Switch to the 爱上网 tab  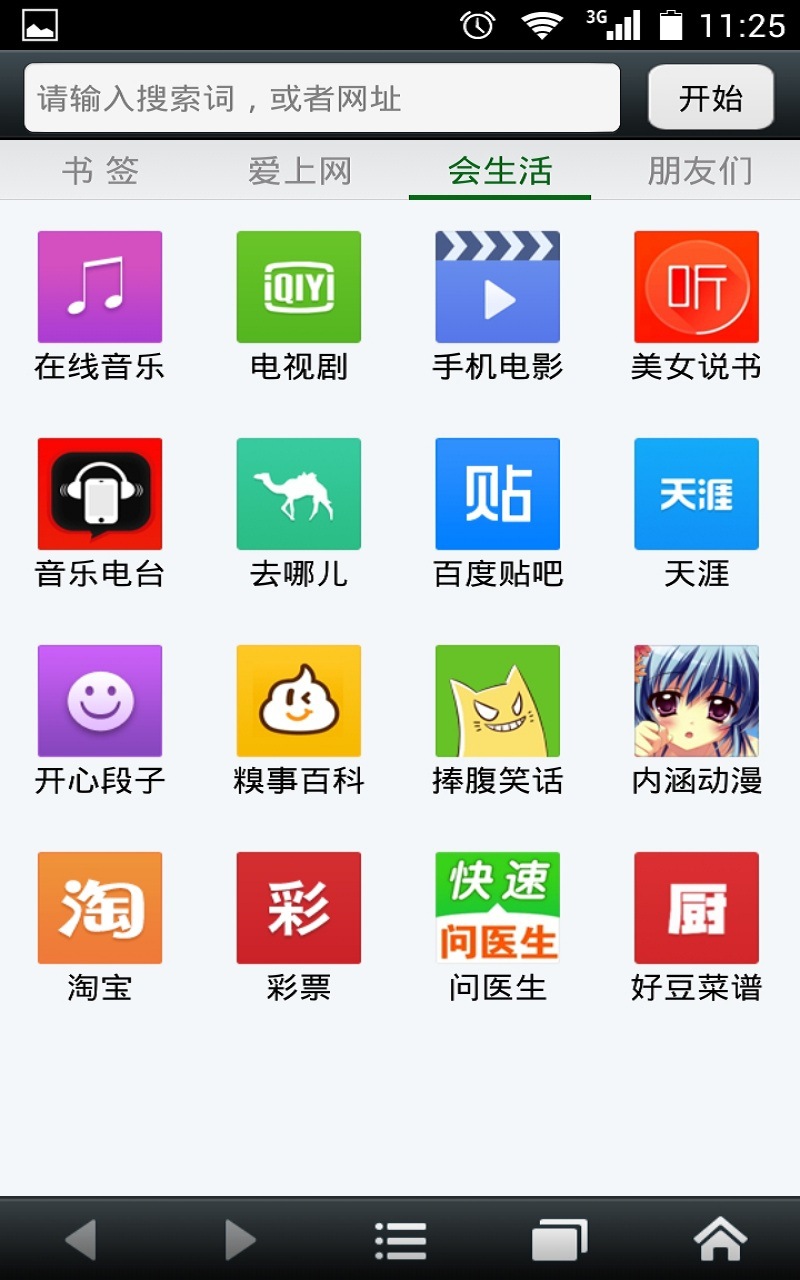300,171
